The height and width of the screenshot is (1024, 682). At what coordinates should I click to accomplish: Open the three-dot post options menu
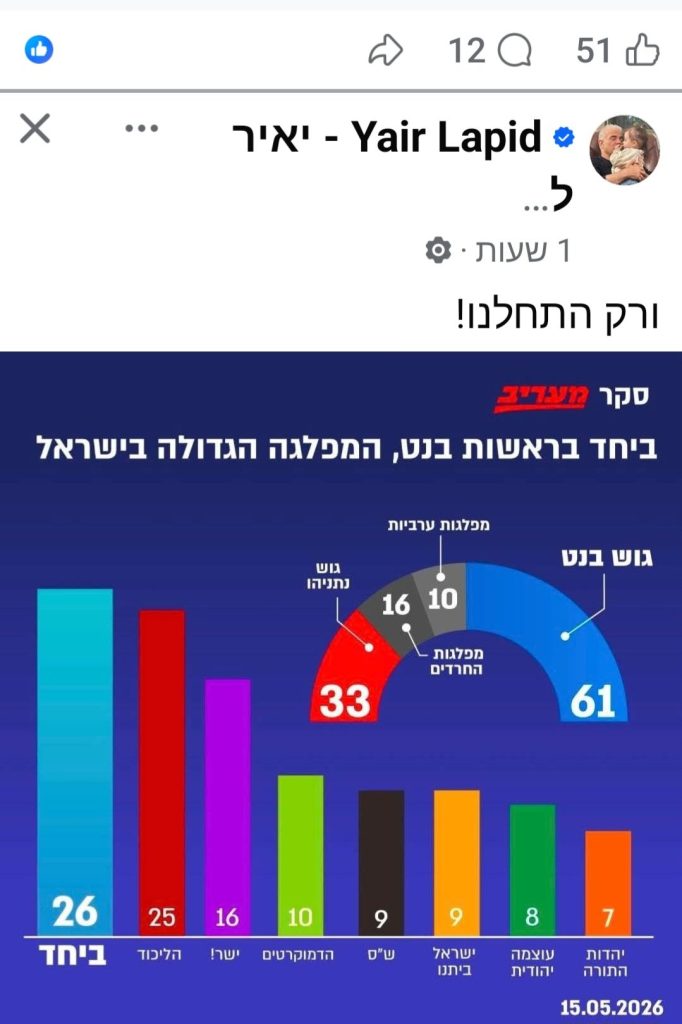coord(142,128)
